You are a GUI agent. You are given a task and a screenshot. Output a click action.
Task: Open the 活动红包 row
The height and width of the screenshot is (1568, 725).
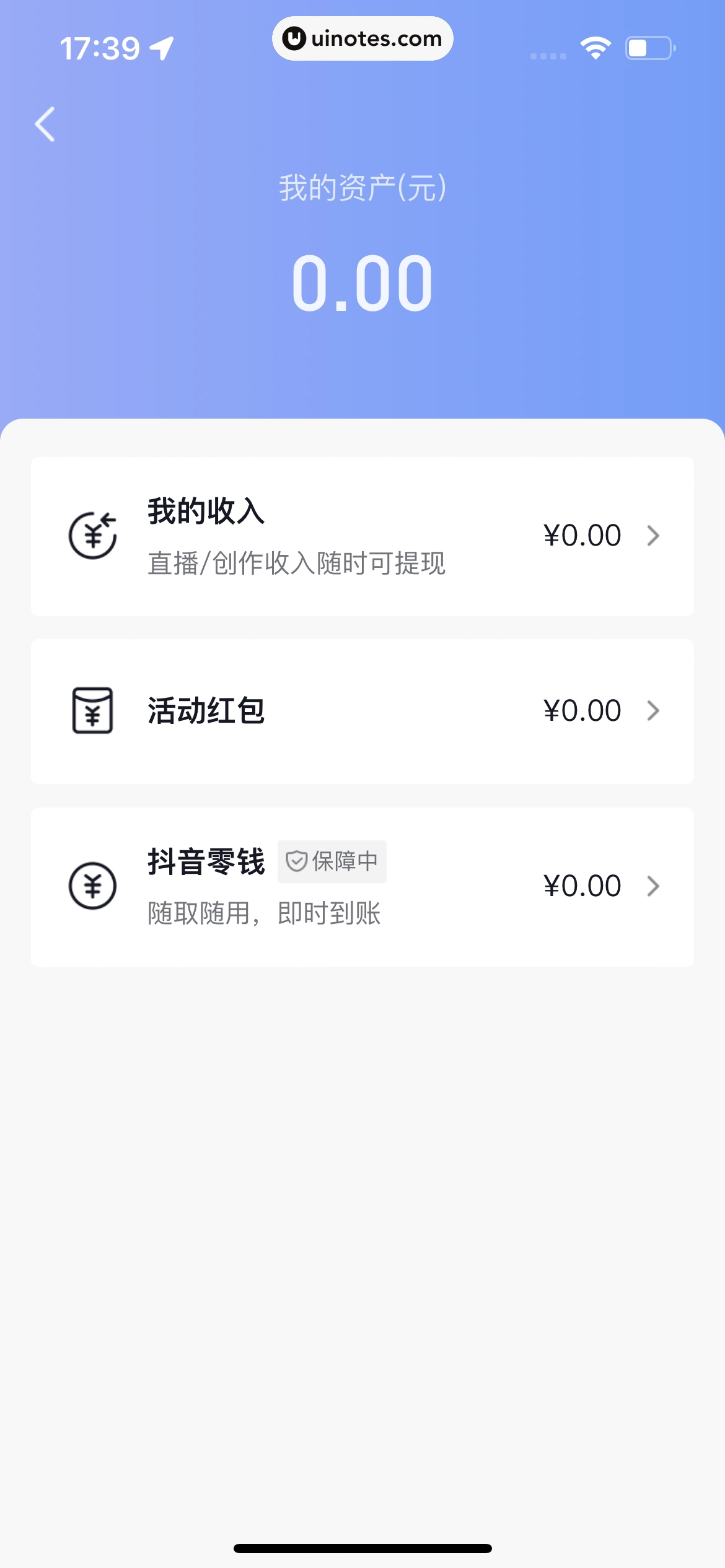point(362,711)
